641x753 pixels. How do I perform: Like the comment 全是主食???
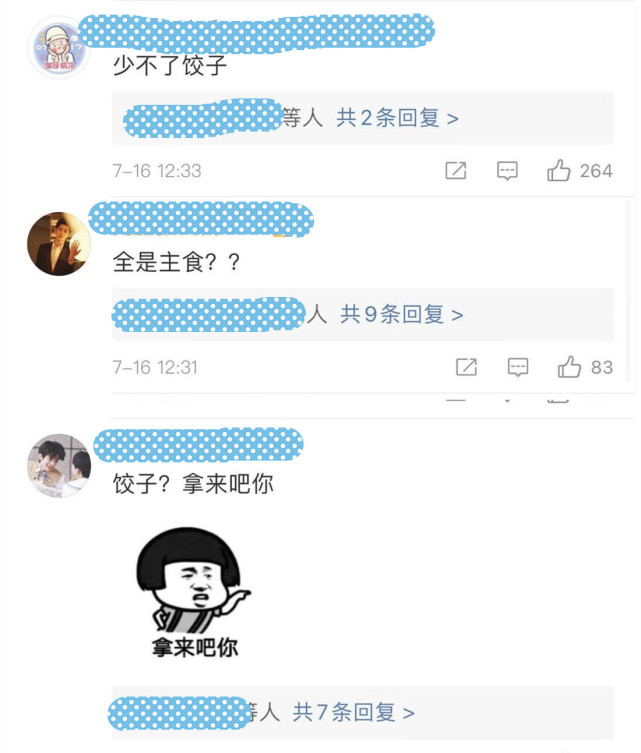570,367
